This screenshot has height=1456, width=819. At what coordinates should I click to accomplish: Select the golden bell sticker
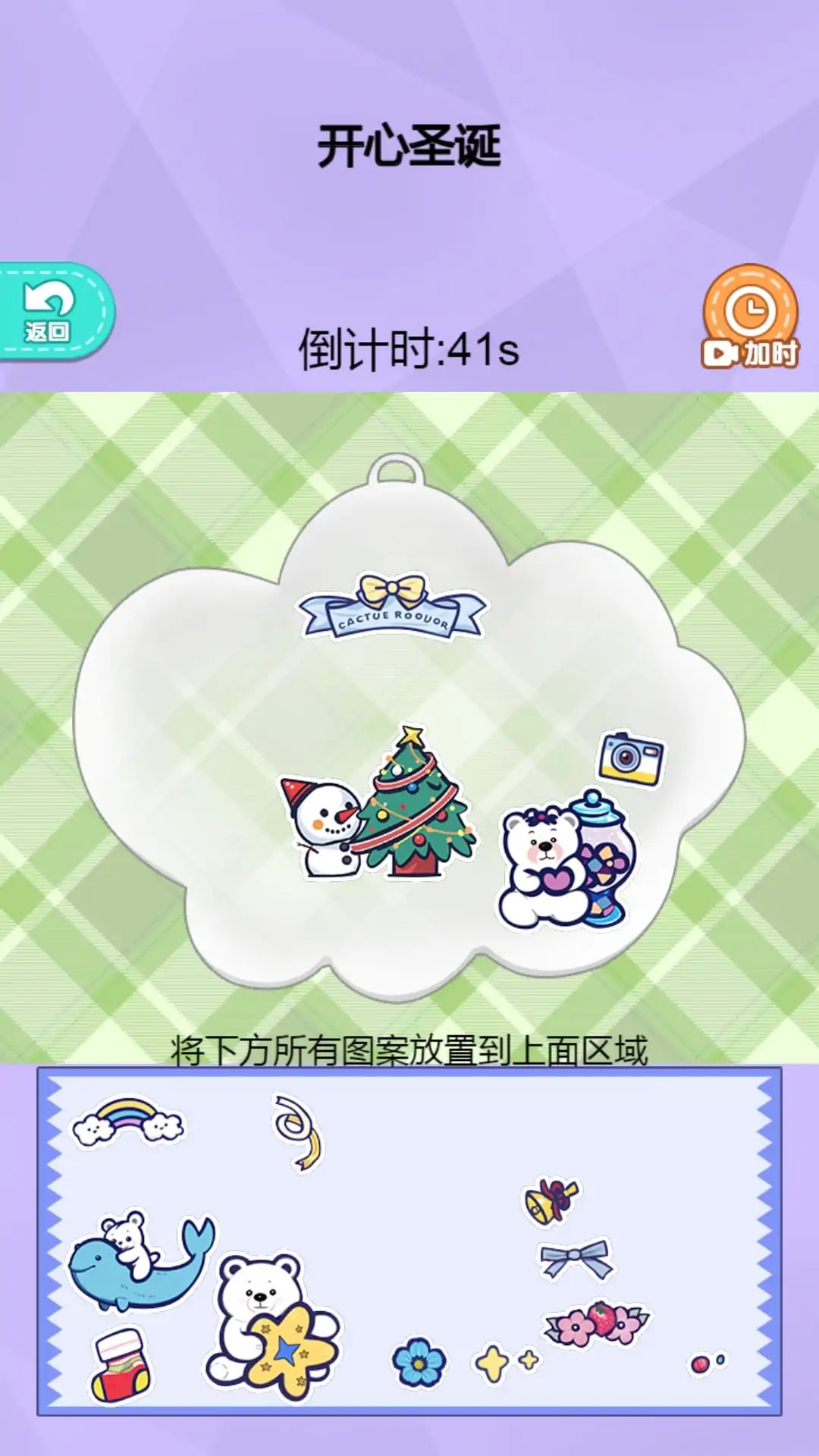click(x=551, y=1200)
